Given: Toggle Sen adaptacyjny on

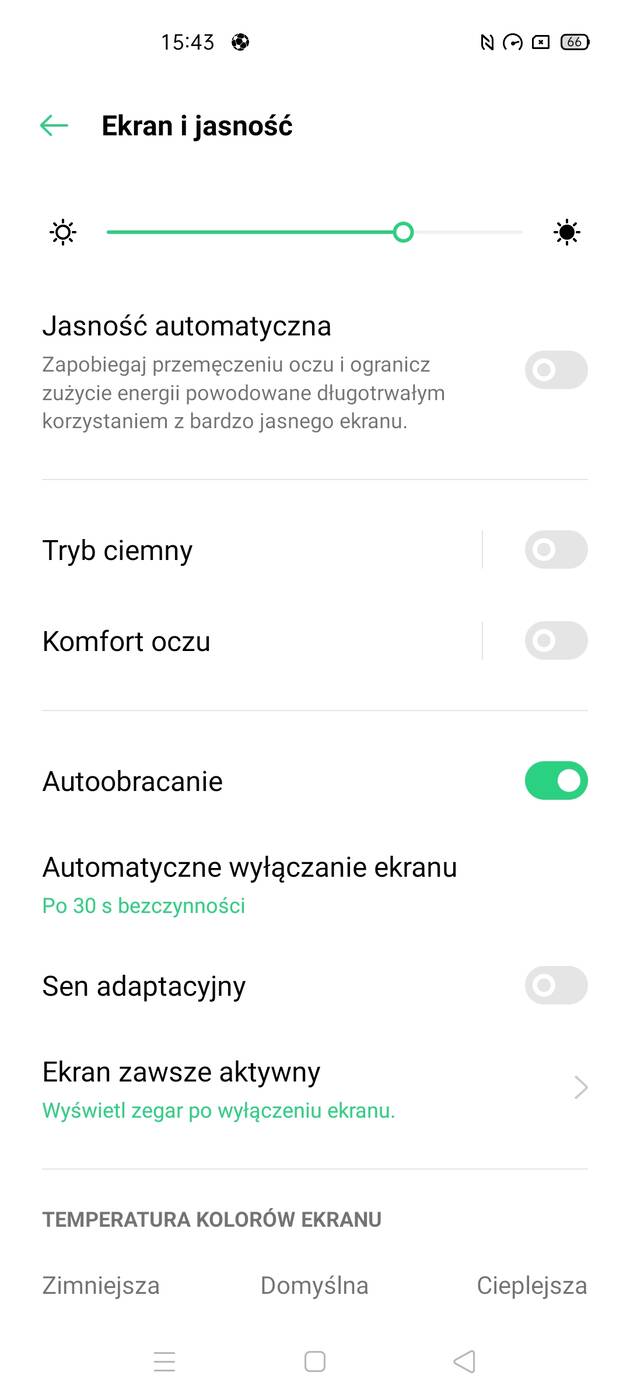Looking at the screenshot, I should click(x=556, y=986).
